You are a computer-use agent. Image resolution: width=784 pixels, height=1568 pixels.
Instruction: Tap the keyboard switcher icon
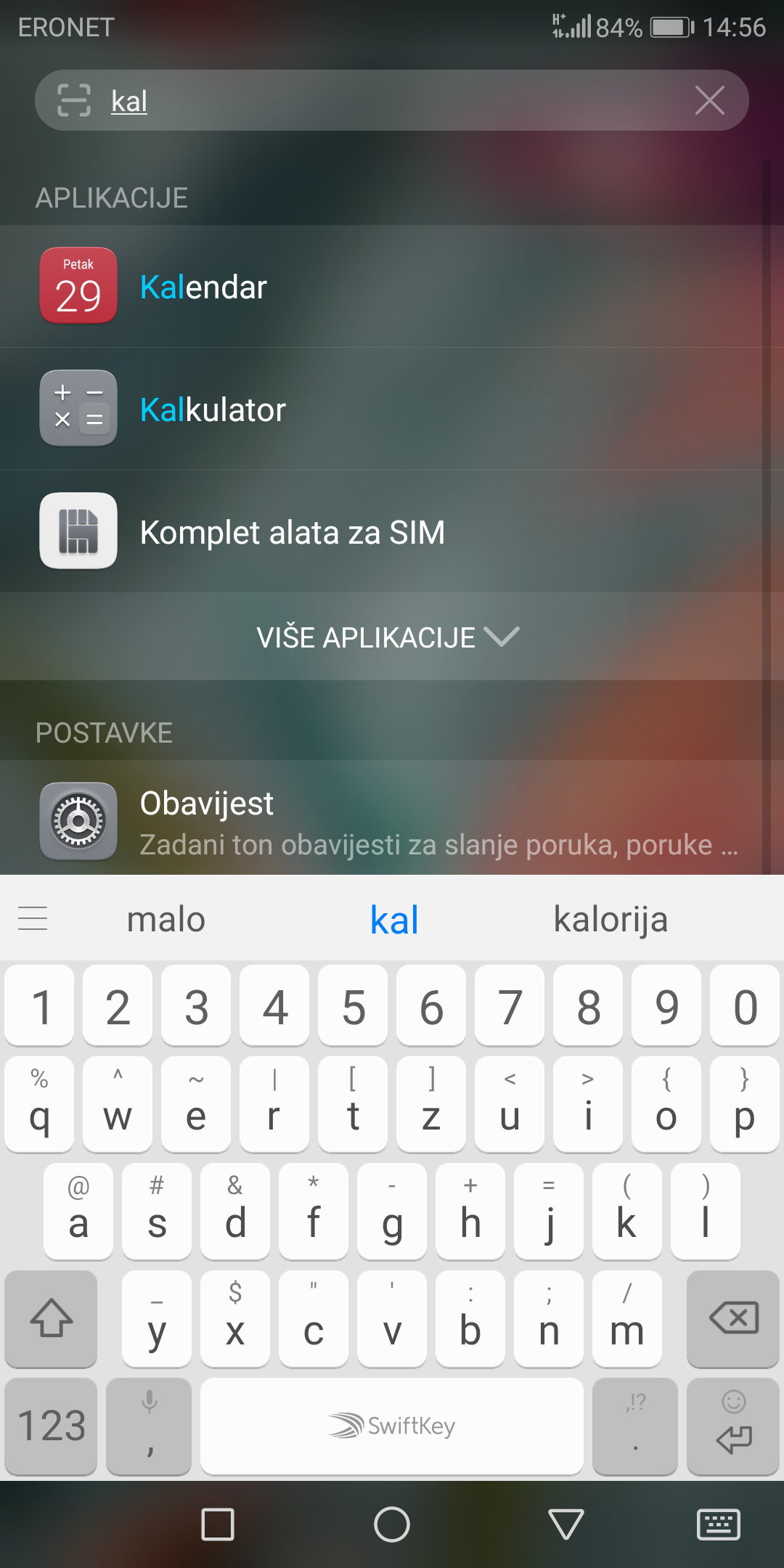pos(719,1524)
